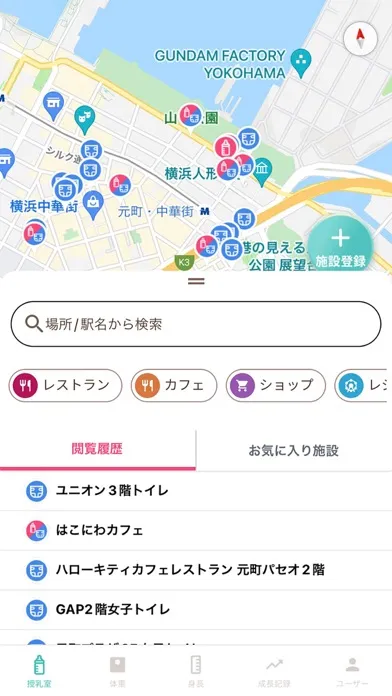Tap the sheet handle above the search box
The image size is (392, 696).
pos(196,281)
